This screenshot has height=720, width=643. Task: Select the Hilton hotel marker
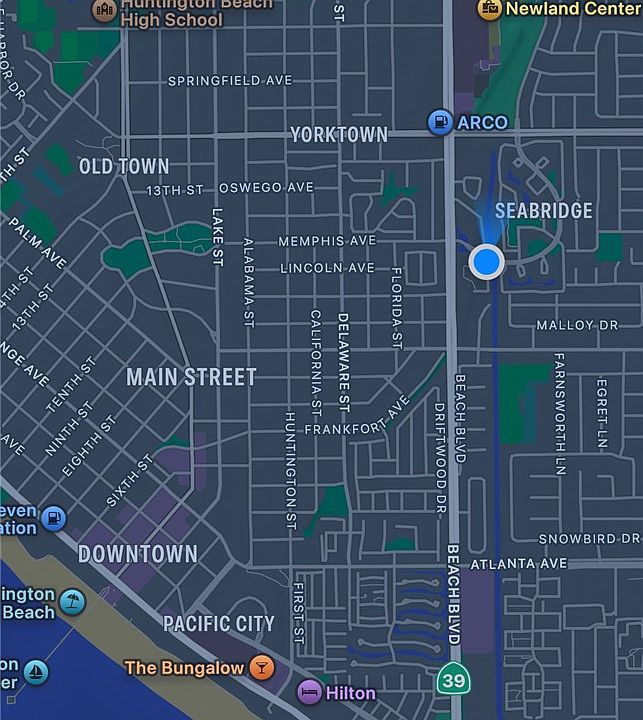[x=310, y=692]
